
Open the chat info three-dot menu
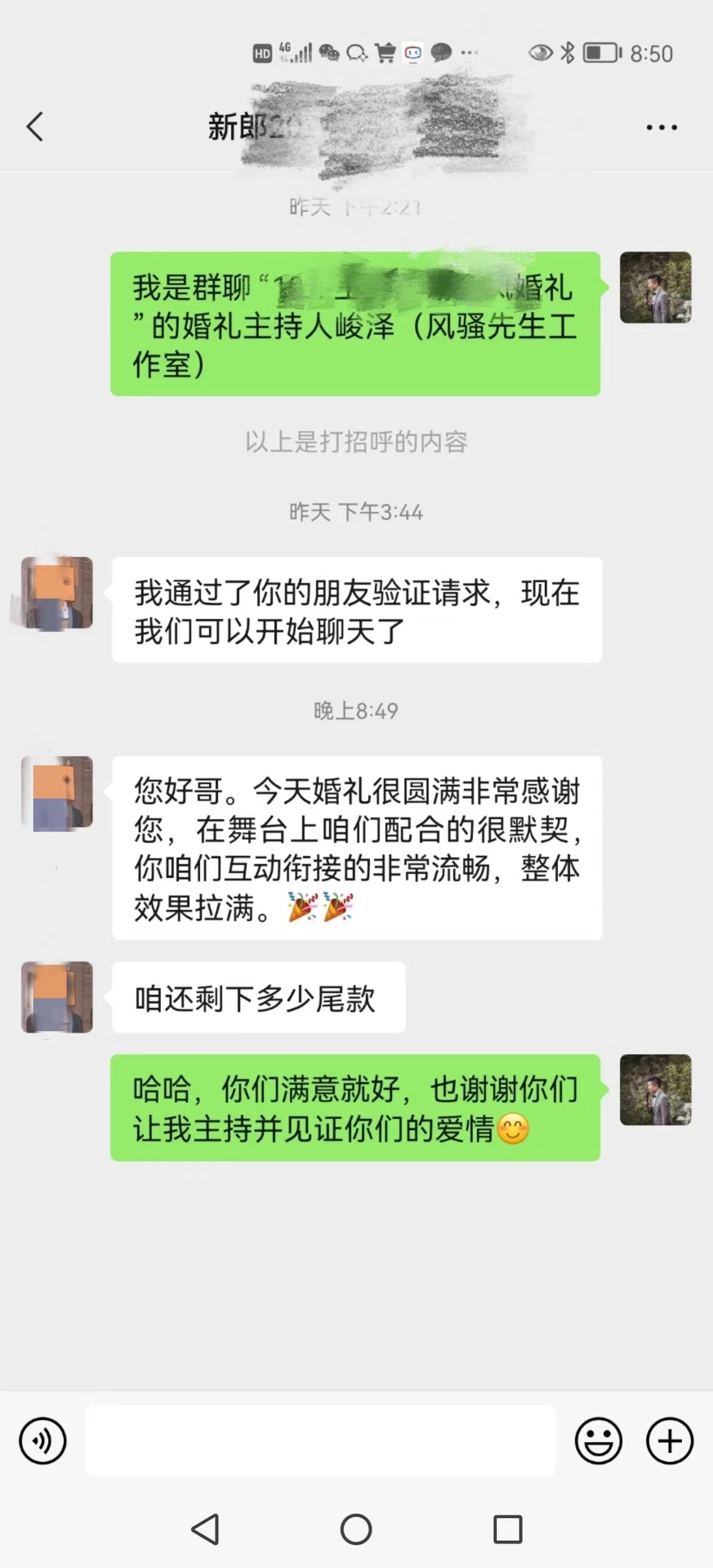pos(661,127)
